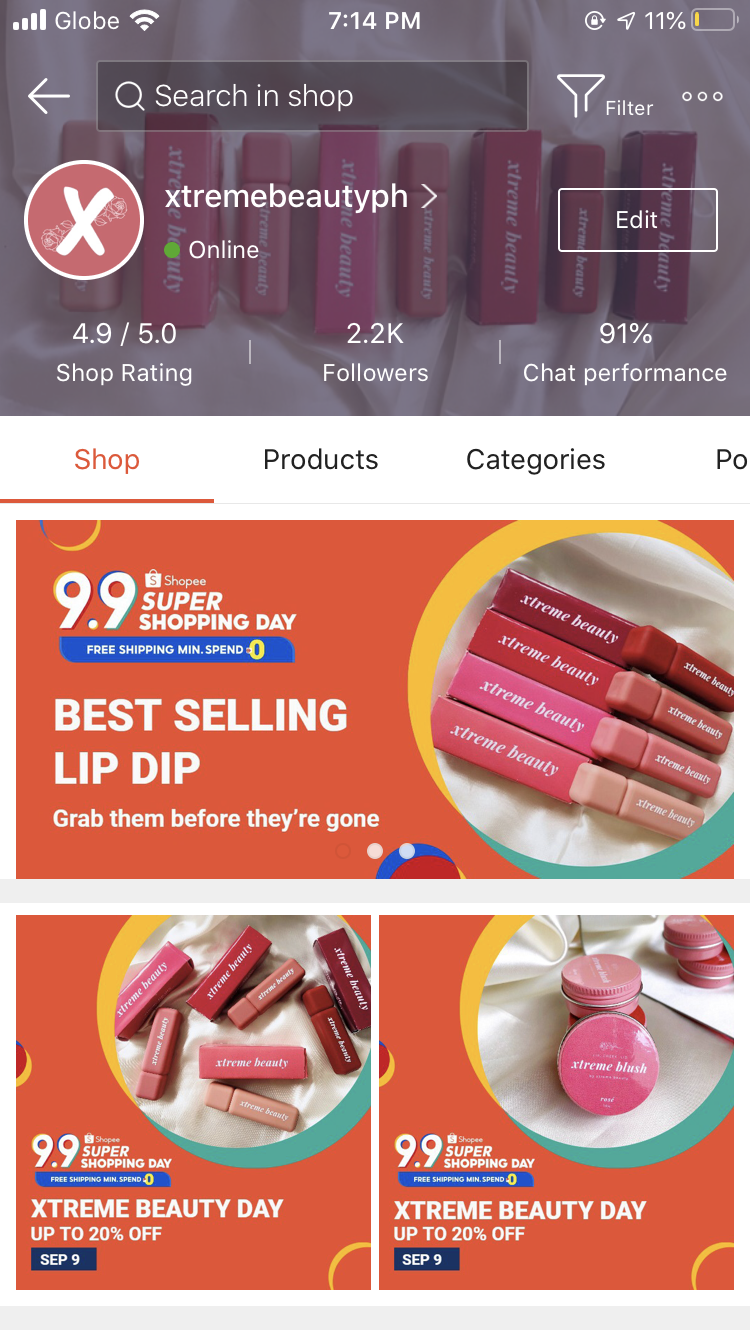
Task: Select the Shop tab
Action: (107, 460)
